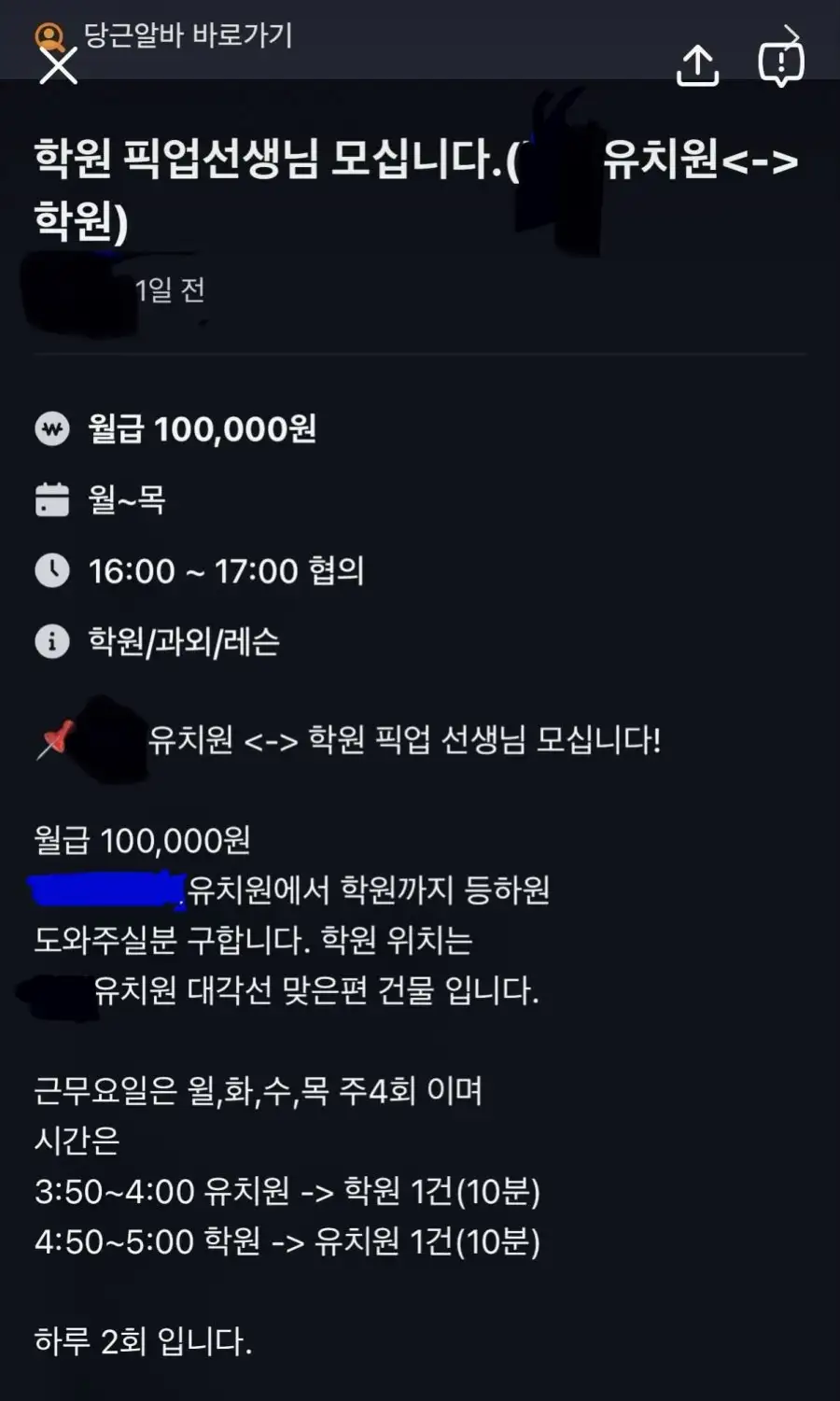Viewport: 840px width, 1401px height.
Task: Click the 1일 전 timestamp
Action: pos(172,290)
